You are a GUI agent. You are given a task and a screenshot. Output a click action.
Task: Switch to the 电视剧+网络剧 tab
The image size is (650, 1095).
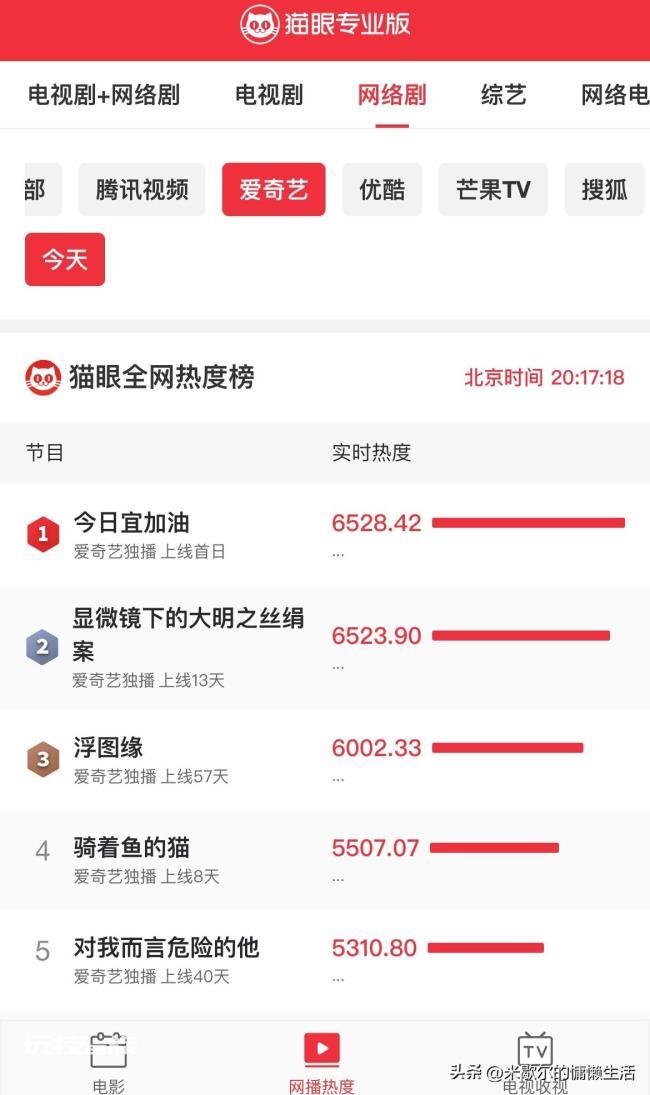[104, 95]
